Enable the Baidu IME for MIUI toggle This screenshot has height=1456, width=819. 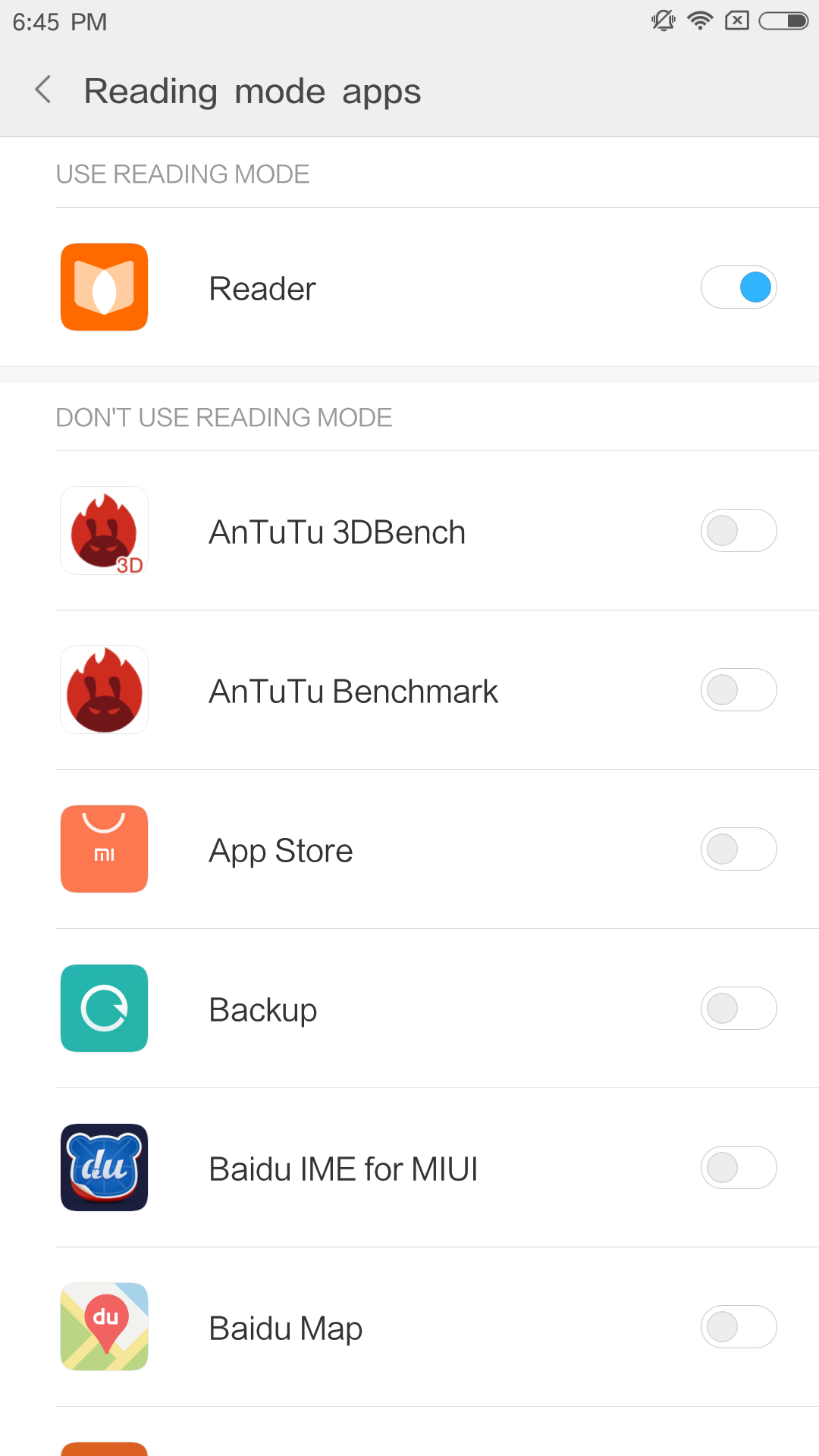[739, 1168]
